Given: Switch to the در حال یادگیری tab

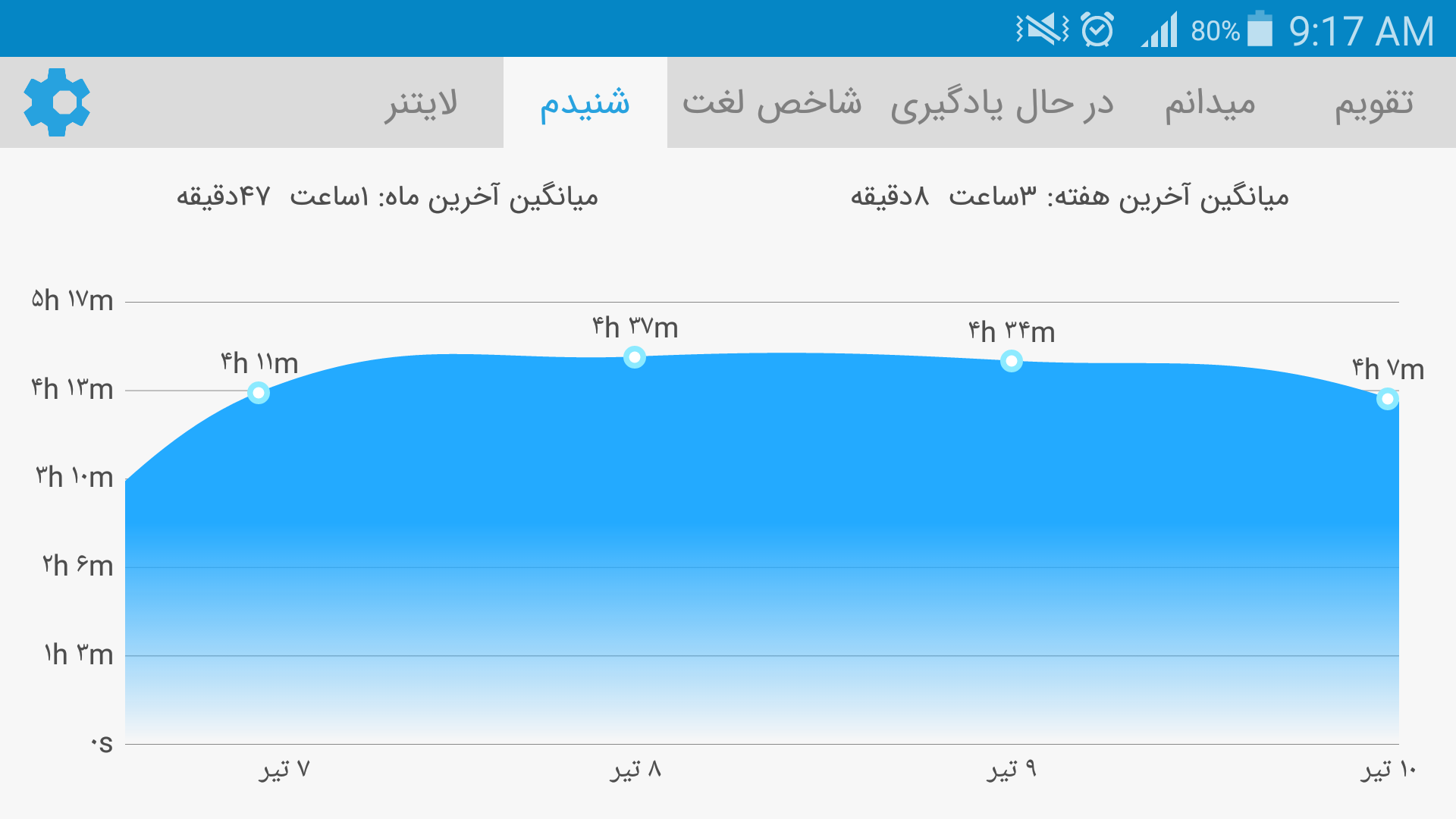Looking at the screenshot, I should click(1002, 102).
